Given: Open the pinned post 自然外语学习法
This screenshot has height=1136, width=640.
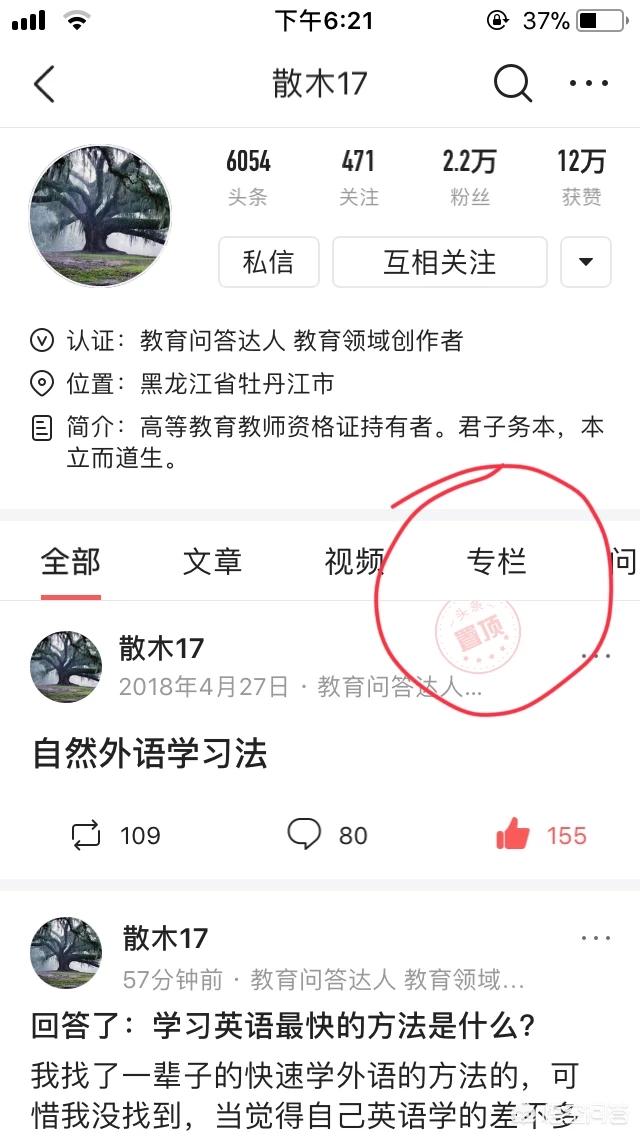Looking at the screenshot, I should point(150,754).
